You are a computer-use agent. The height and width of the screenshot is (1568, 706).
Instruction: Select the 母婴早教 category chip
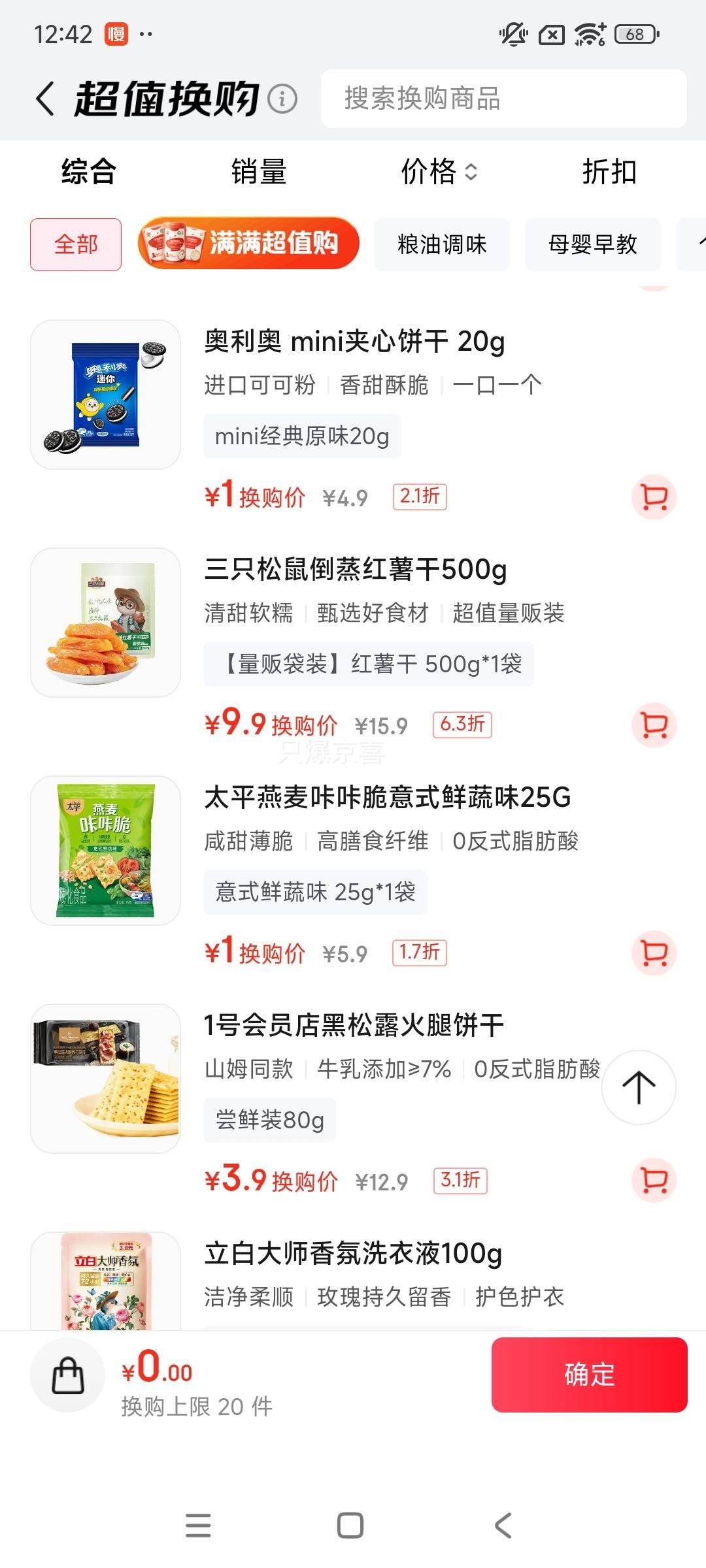[592, 245]
